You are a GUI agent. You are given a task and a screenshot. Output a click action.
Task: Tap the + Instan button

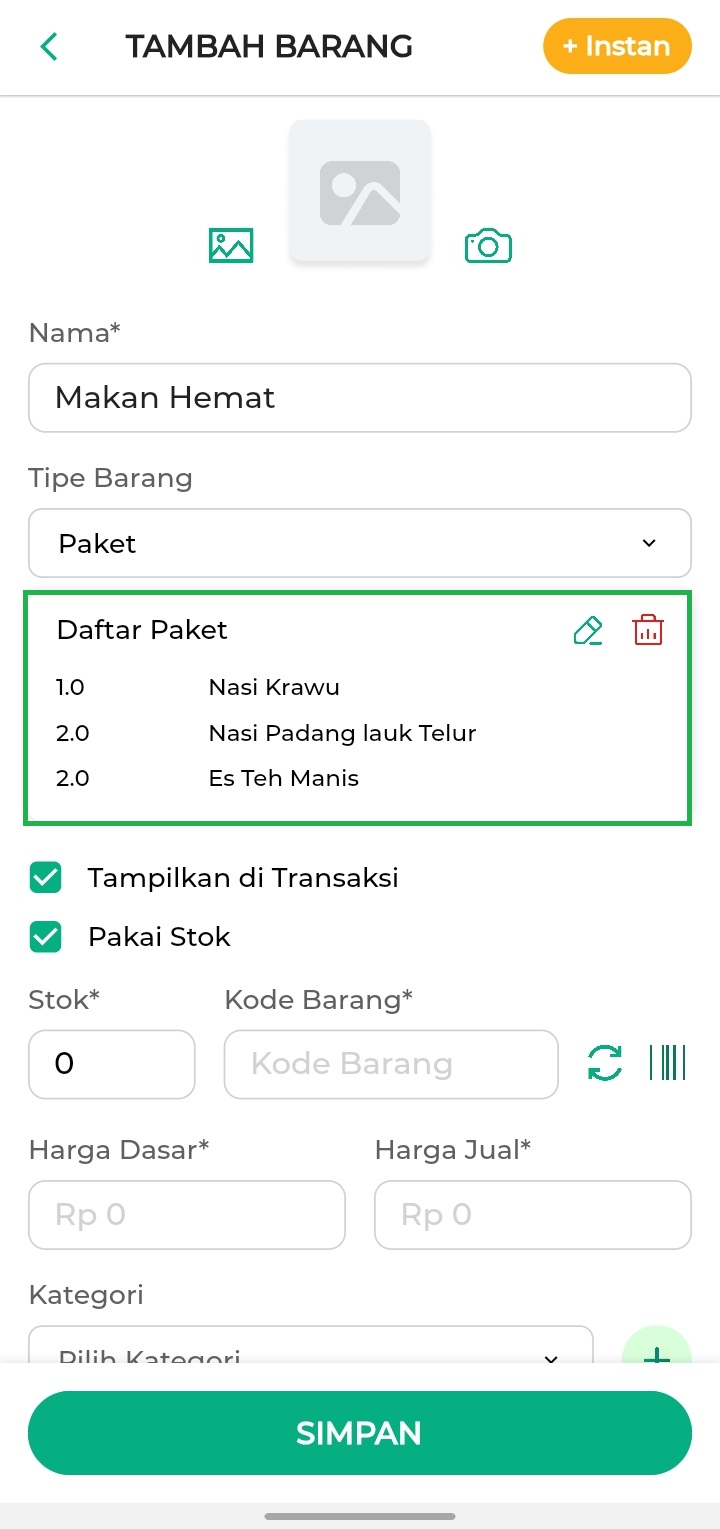click(x=616, y=46)
